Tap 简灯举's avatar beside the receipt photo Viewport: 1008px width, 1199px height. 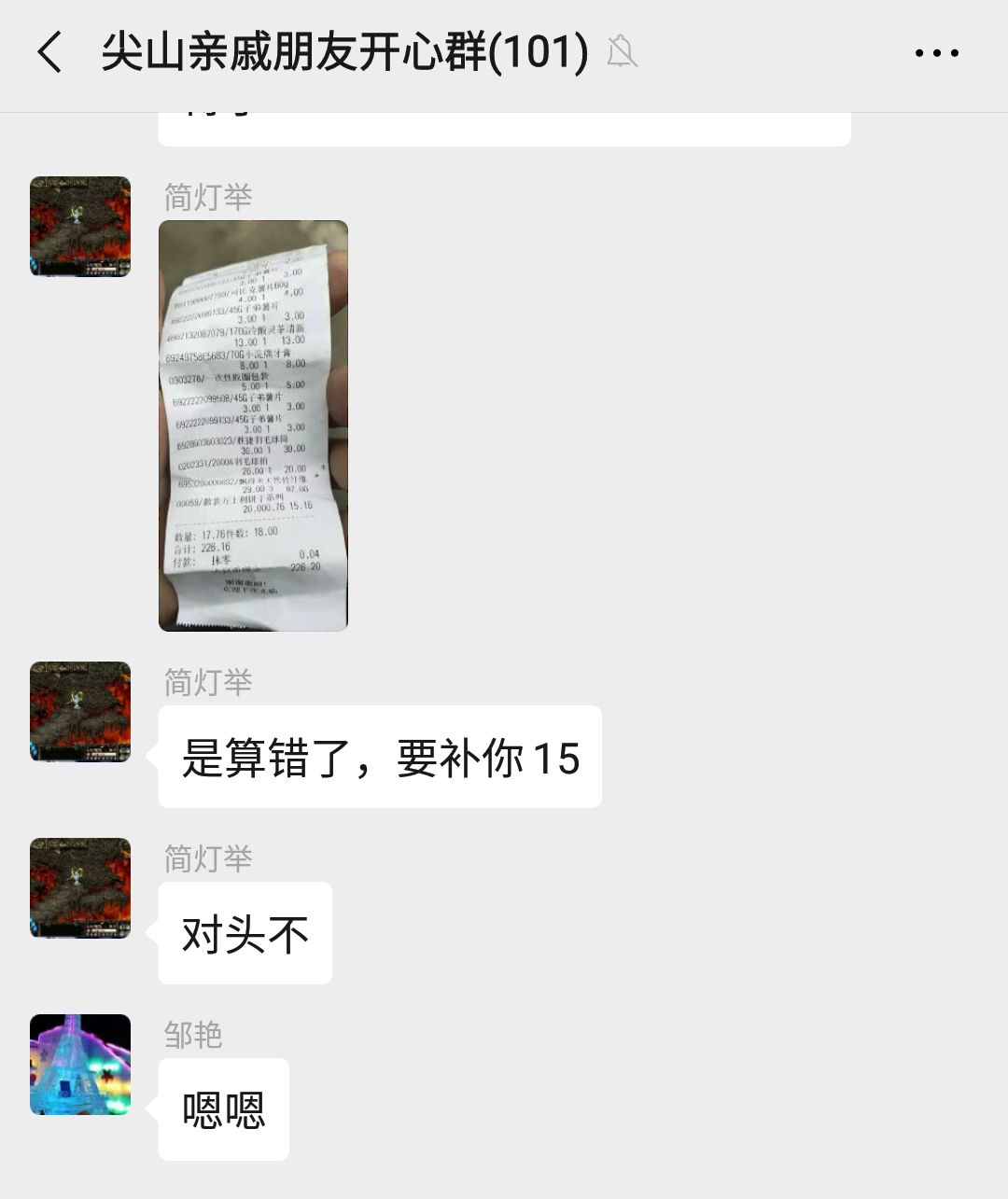coord(80,227)
